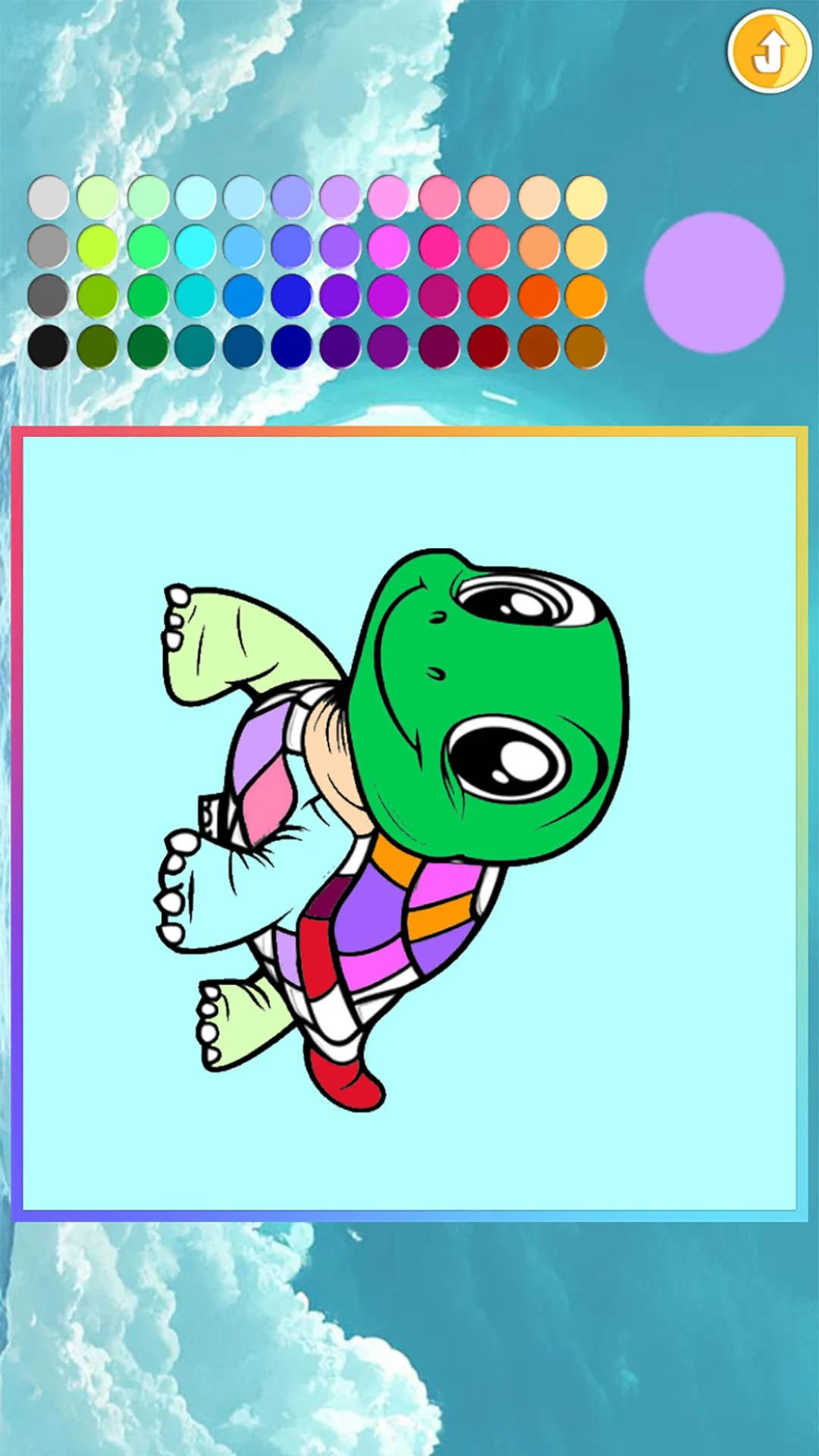Pick the bright red color
Image resolution: width=819 pixels, height=1456 pixels.
coord(488,297)
